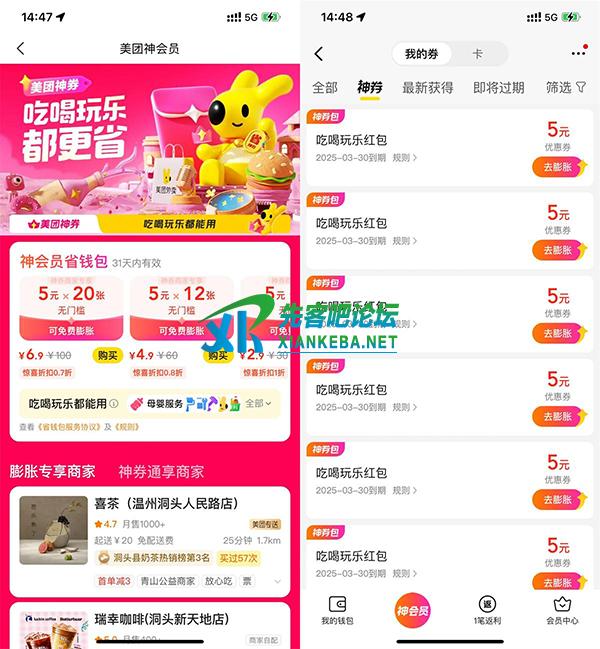The image size is (600, 649).
Task: Show coupons under 即将过期
Action: (x=498, y=88)
